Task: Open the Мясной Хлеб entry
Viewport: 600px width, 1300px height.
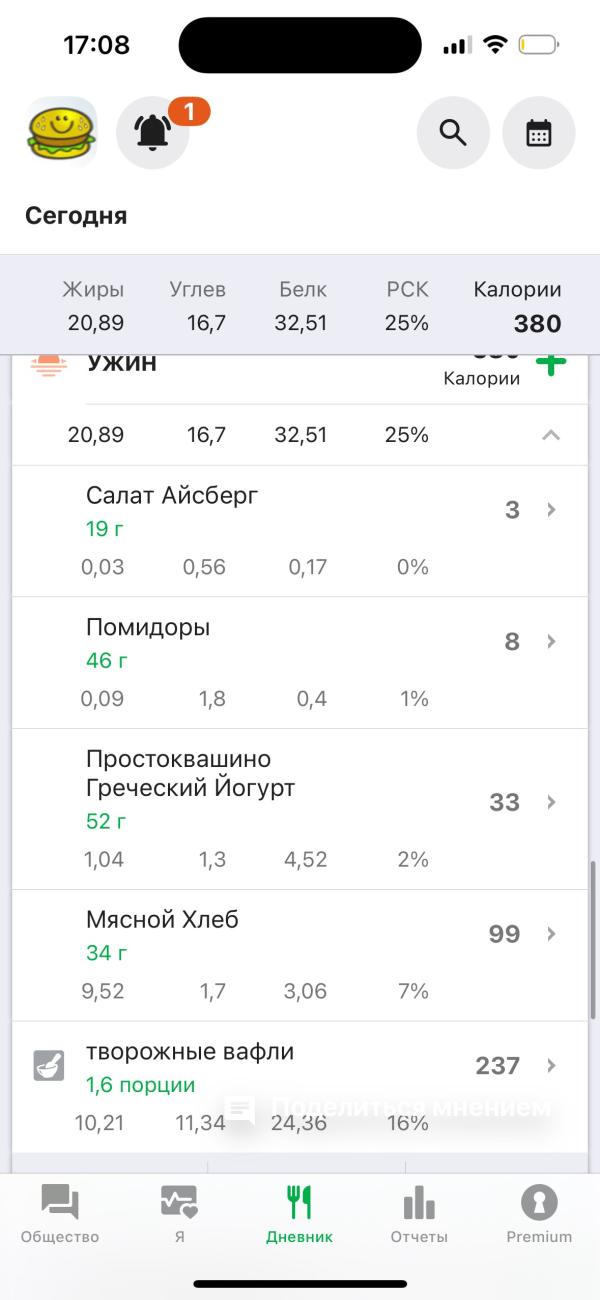Action: [x=300, y=955]
